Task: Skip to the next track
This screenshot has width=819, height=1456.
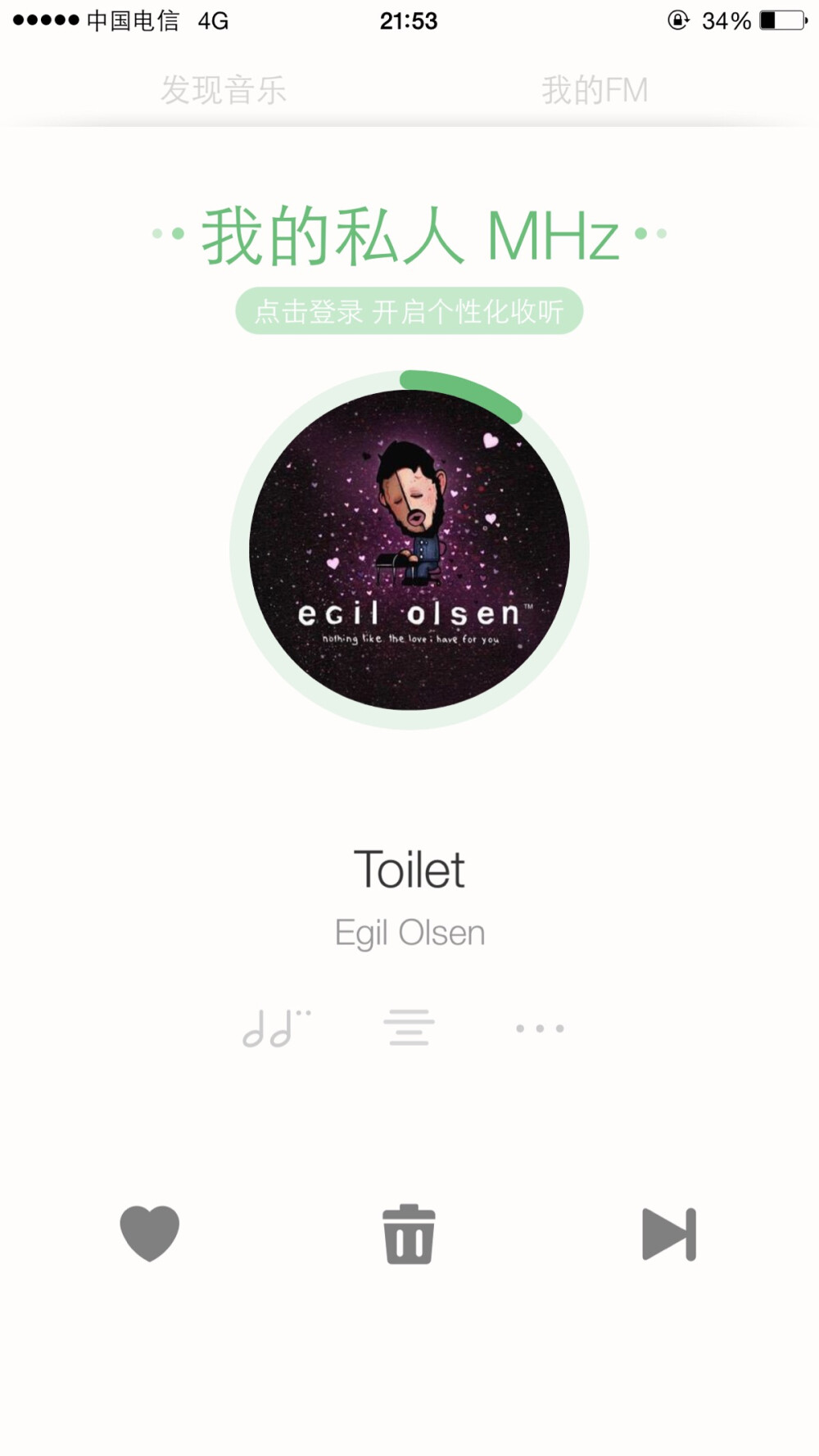Action: (669, 1234)
